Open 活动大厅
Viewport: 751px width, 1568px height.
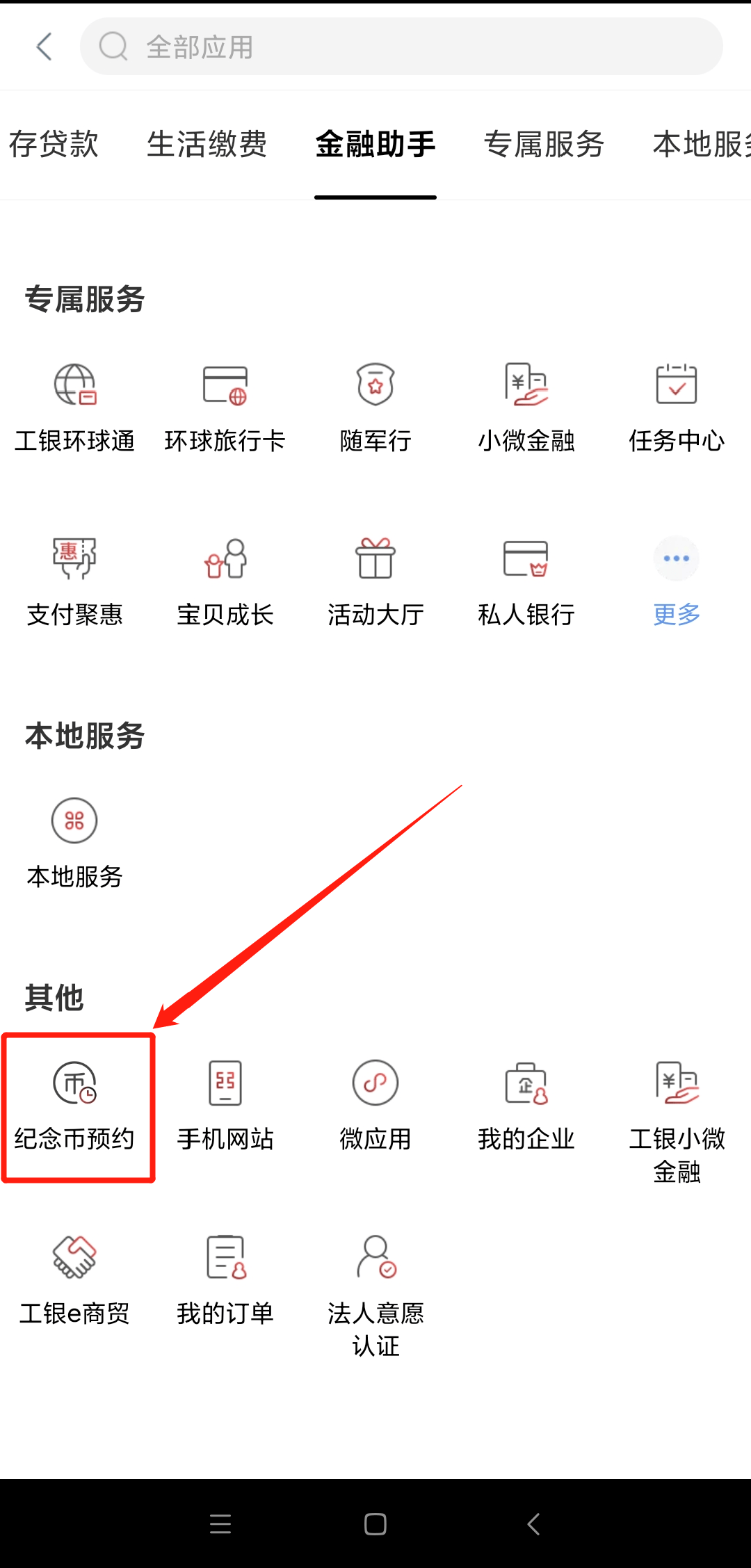pyautogui.click(x=375, y=581)
